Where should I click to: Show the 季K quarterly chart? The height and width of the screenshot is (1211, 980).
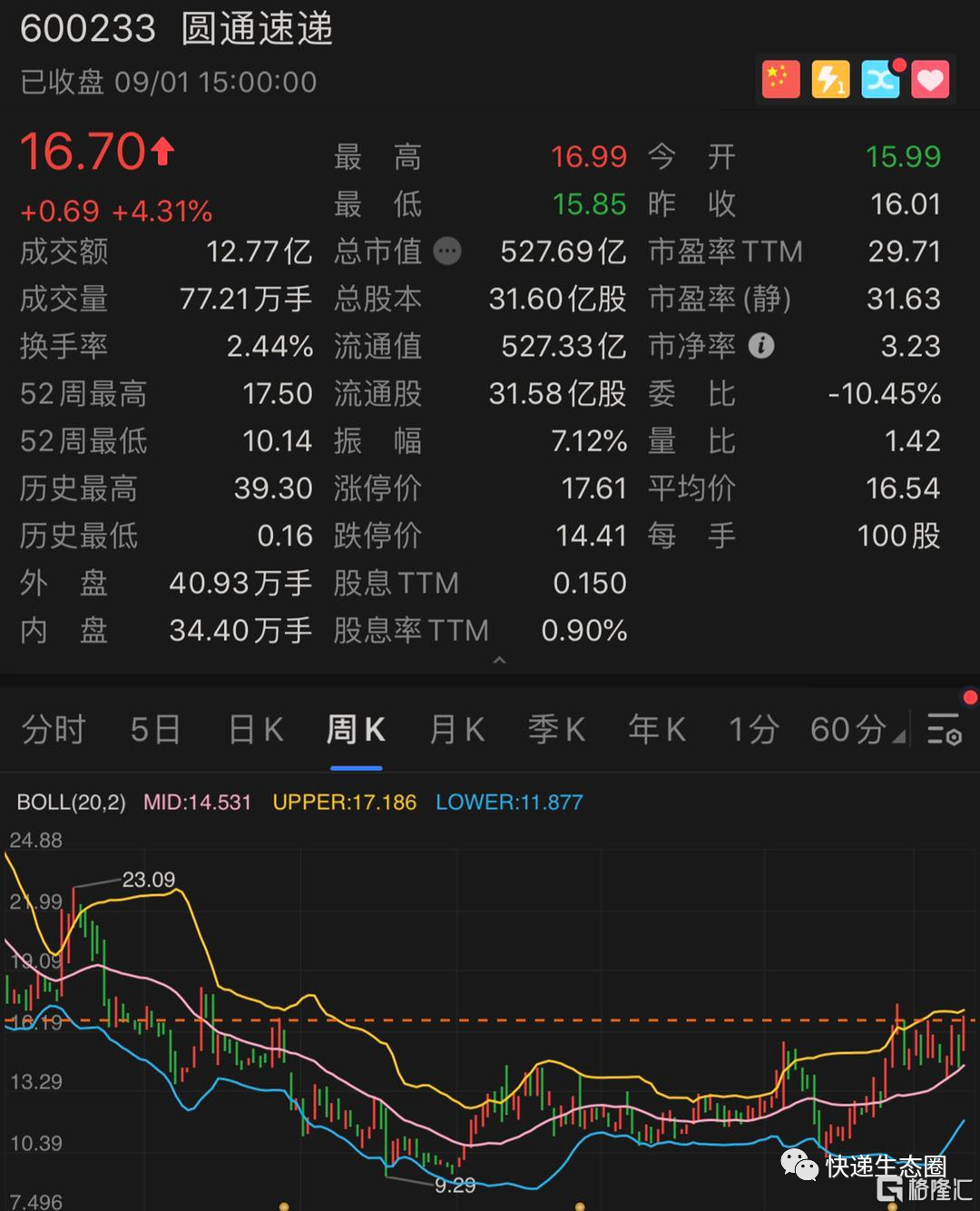[556, 729]
